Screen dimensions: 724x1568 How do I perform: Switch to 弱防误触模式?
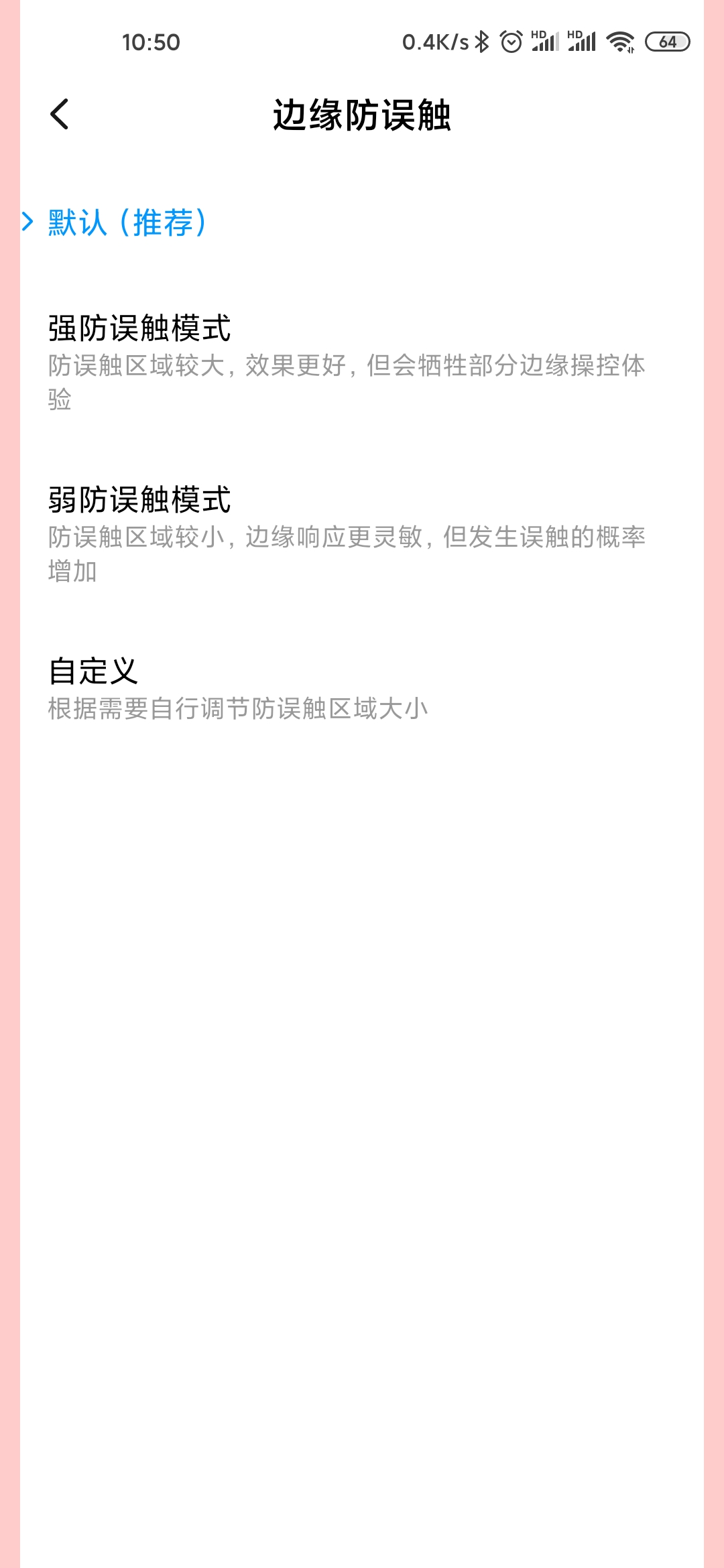tap(362, 533)
